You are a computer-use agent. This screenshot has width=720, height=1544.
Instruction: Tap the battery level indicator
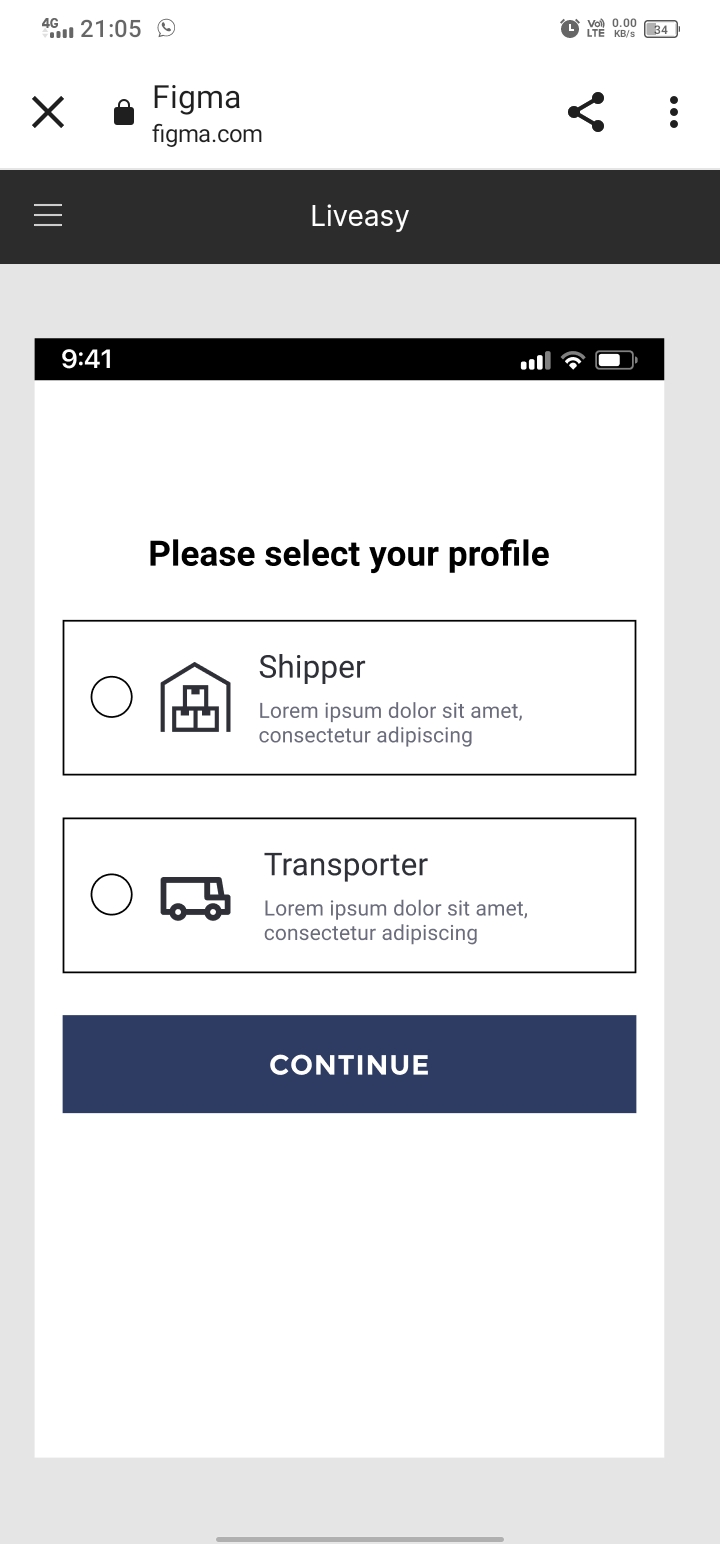660,29
